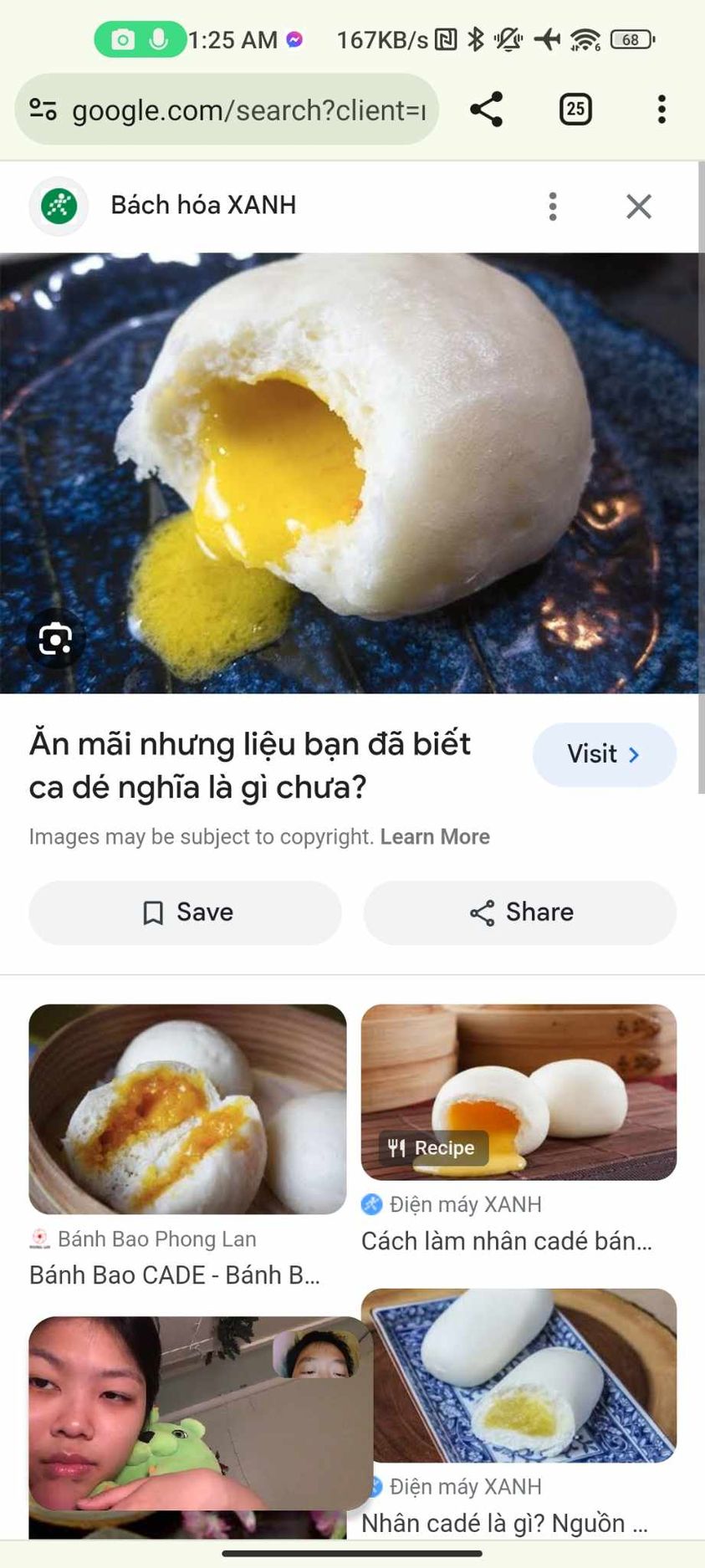Visit the Bách hóa XANH page
Image resolution: width=705 pixels, height=1568 pixels.
pyautogui.click(x=604, y=754)
